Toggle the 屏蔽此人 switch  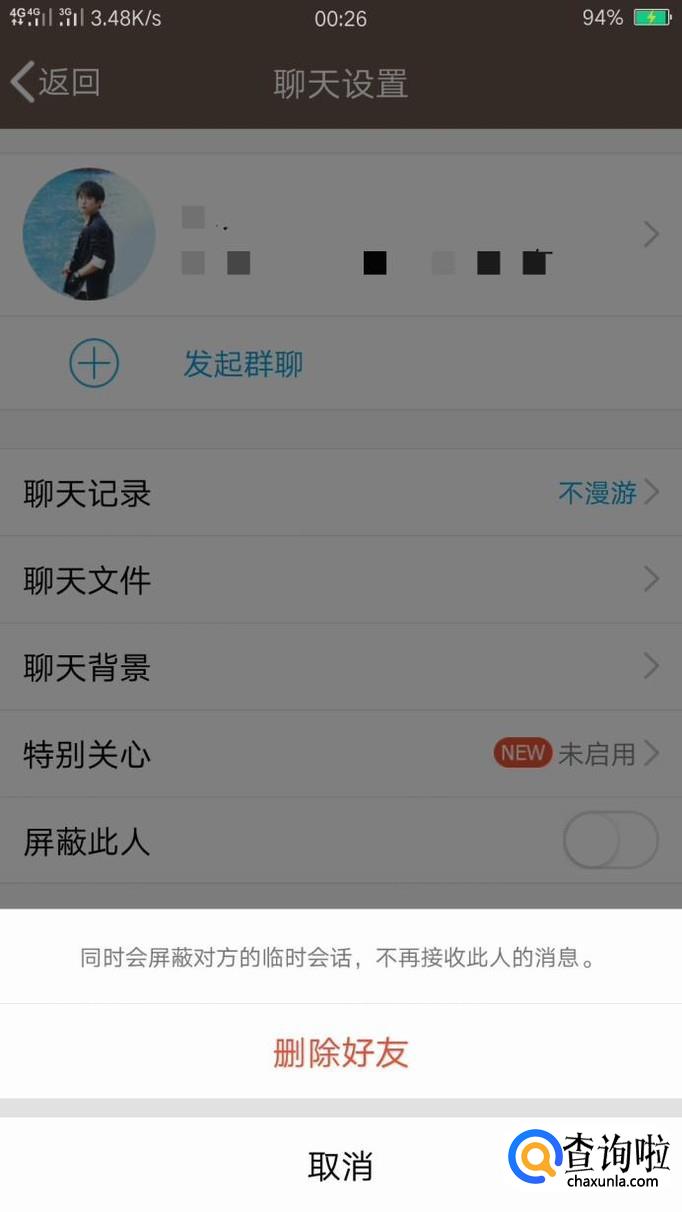point(610,841)
